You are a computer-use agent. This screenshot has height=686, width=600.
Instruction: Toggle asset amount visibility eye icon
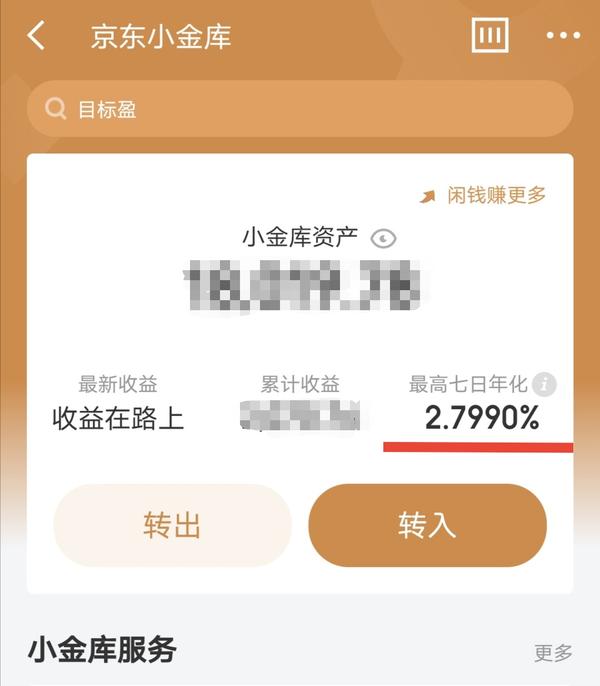(384, 238)
